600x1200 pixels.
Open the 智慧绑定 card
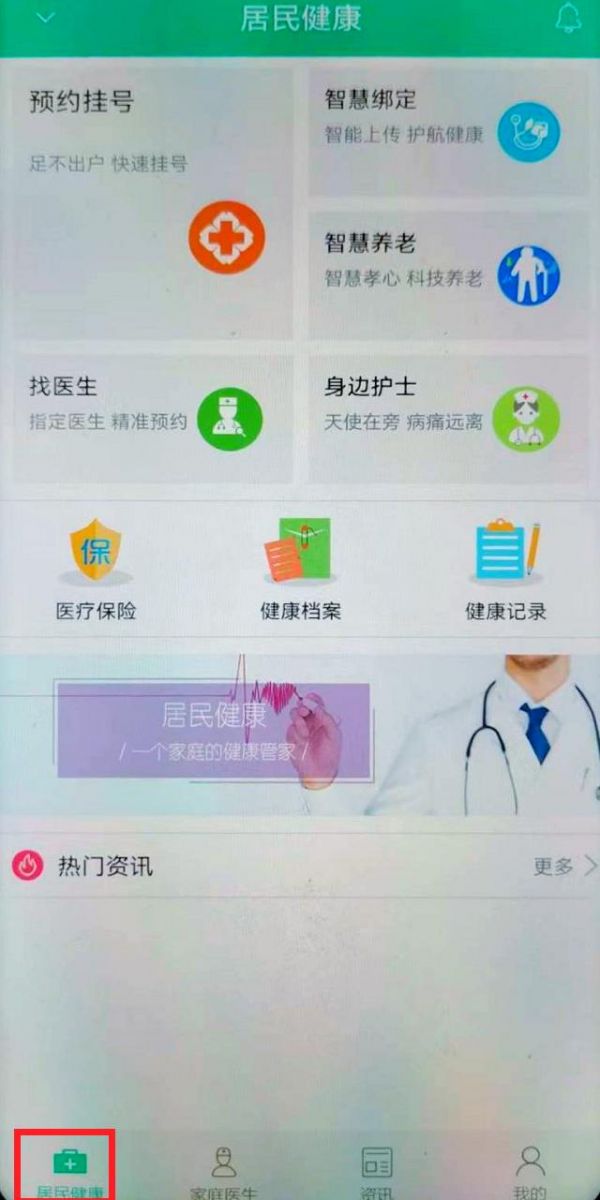pos(448,132)
